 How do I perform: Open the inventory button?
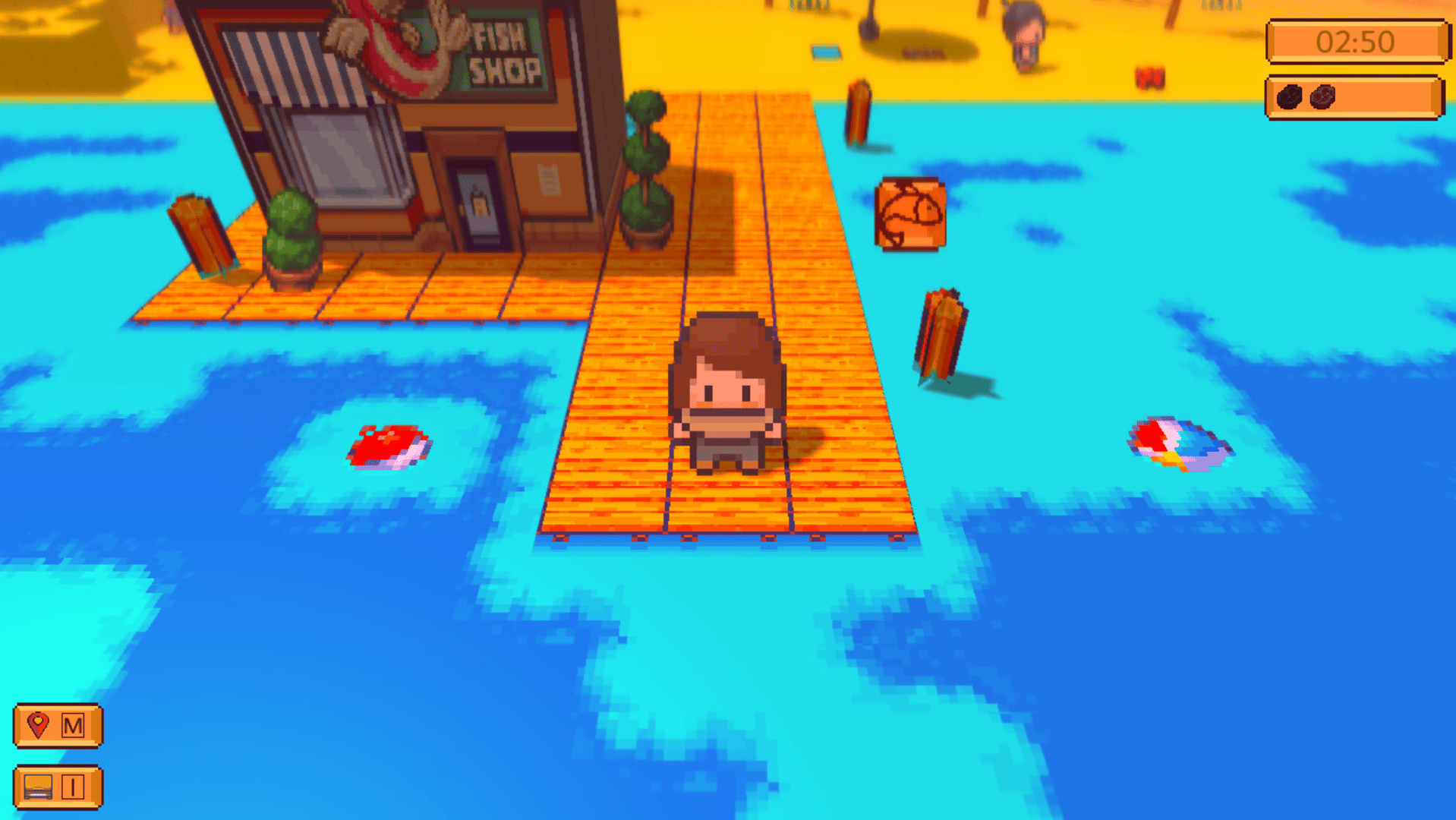tap(58, 787)
